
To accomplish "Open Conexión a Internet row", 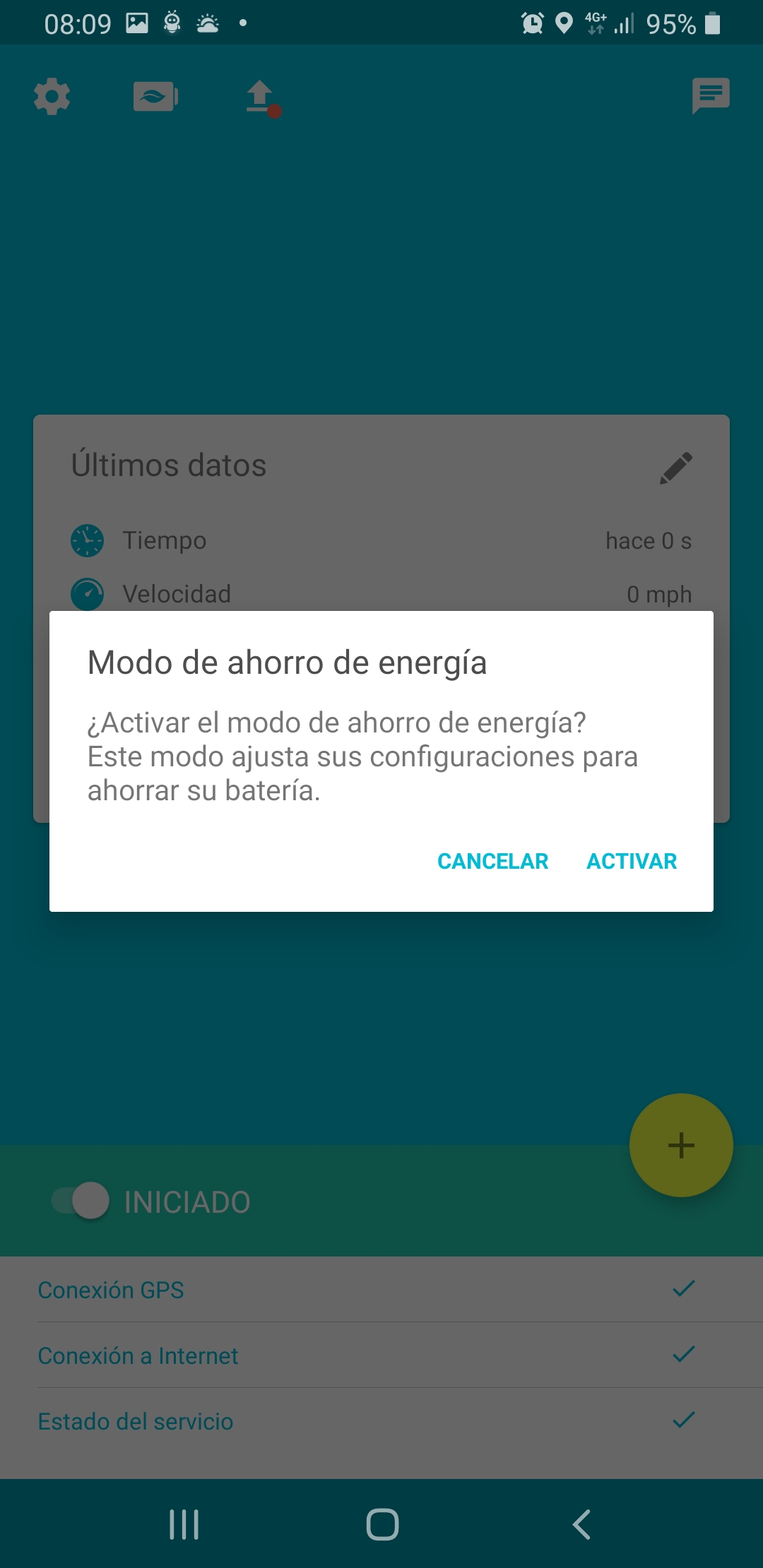I will (x=381, y=1355).
